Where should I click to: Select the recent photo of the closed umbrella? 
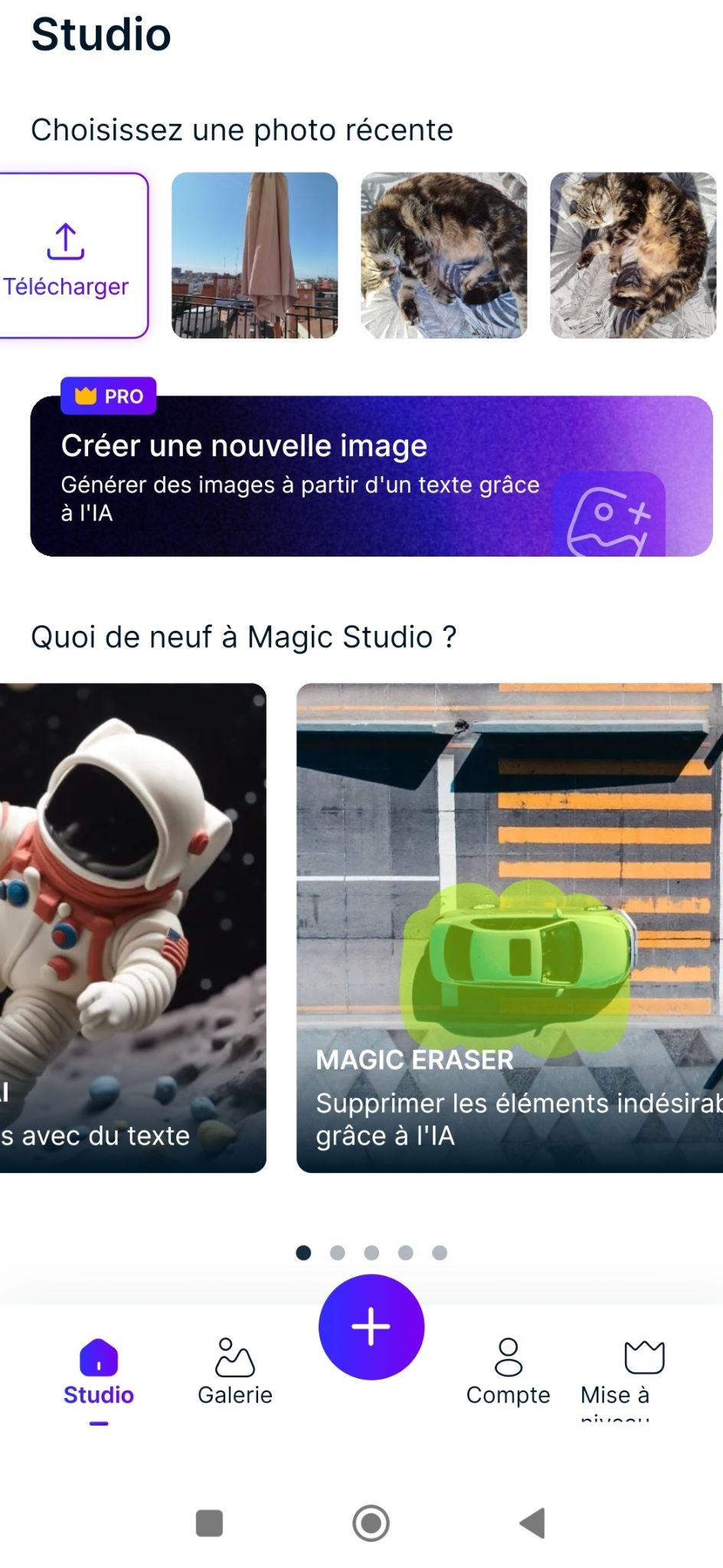[254, 256]
